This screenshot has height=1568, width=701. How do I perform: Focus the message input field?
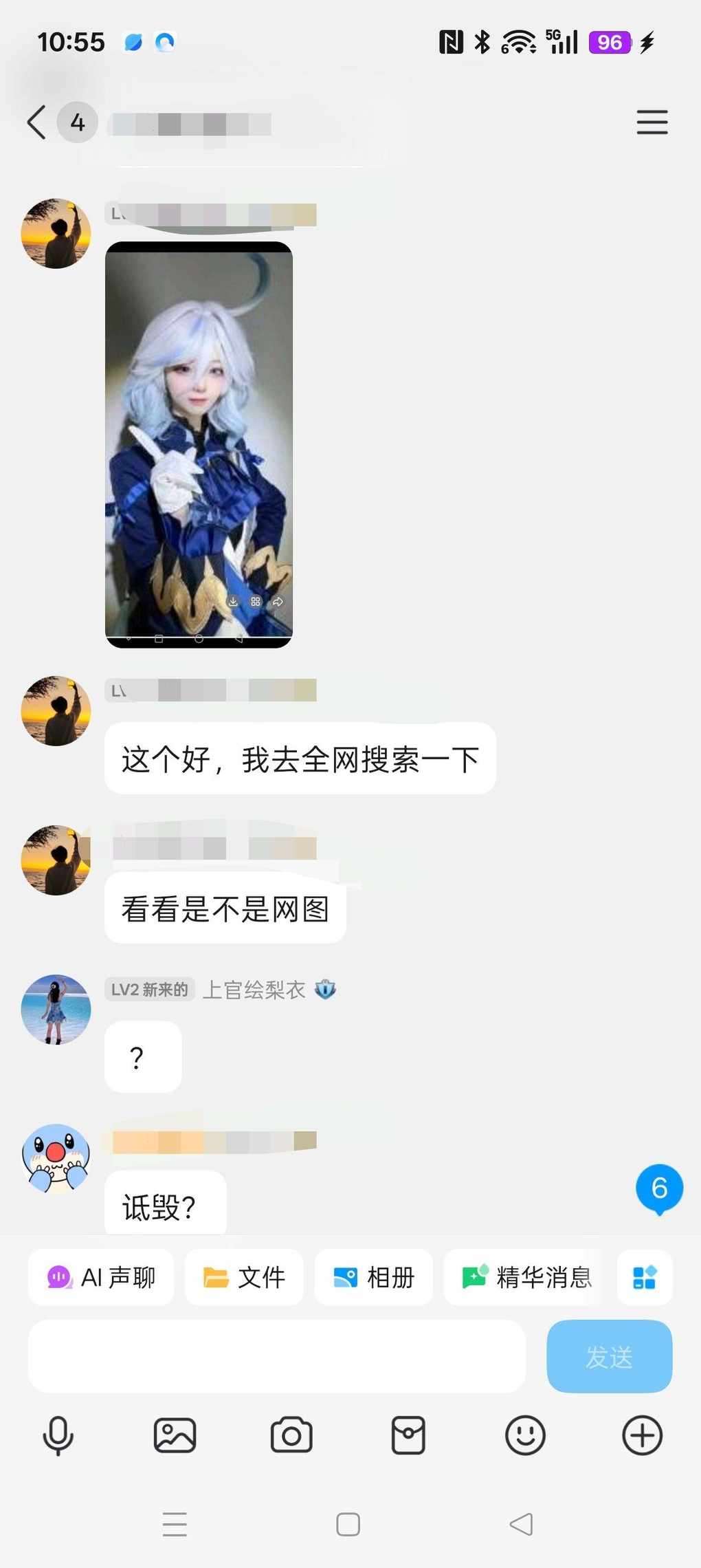point(276,1356)
